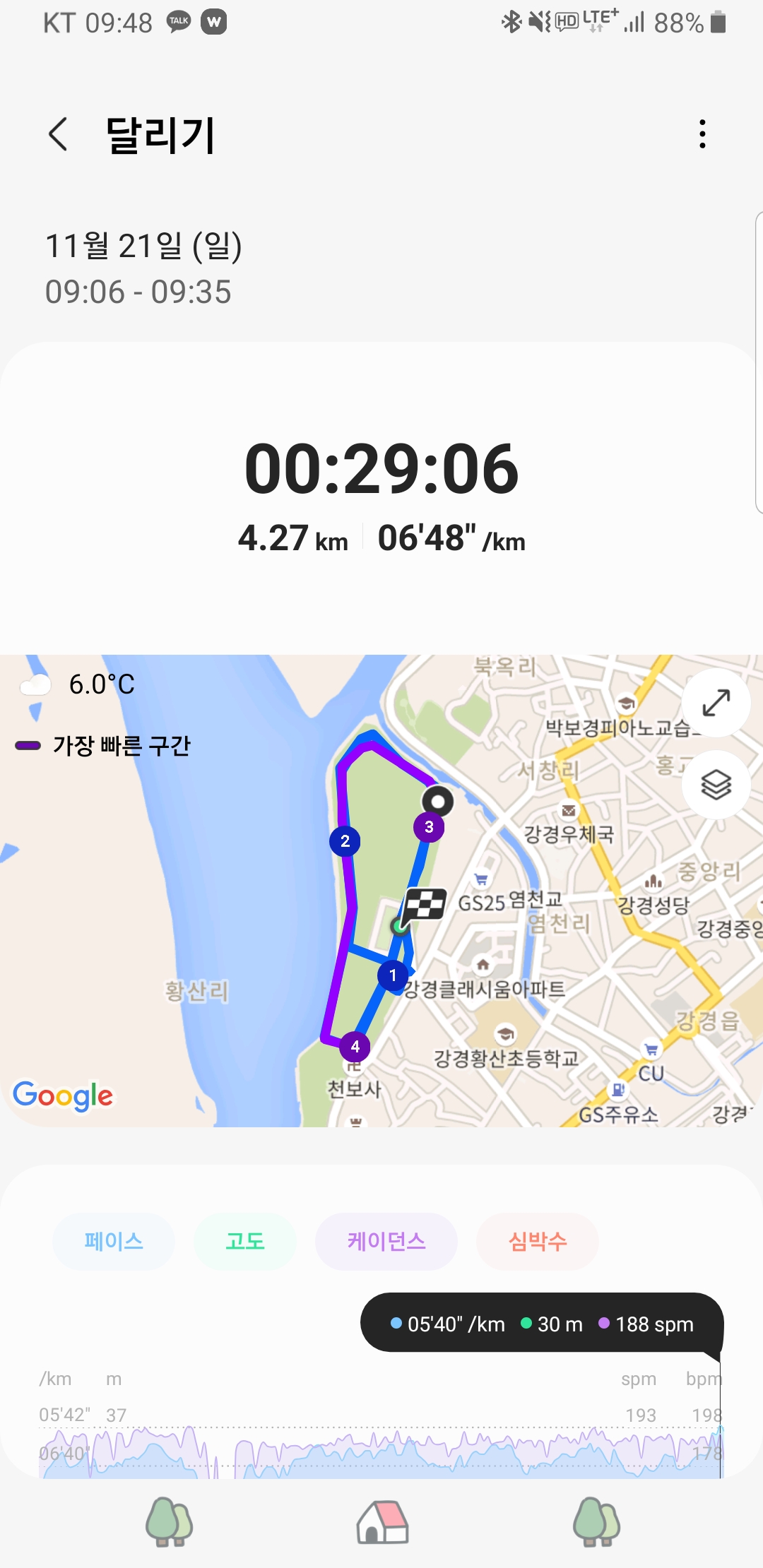
Task: Select the 케이던스 chart chip
Action: click(386, 1241)
